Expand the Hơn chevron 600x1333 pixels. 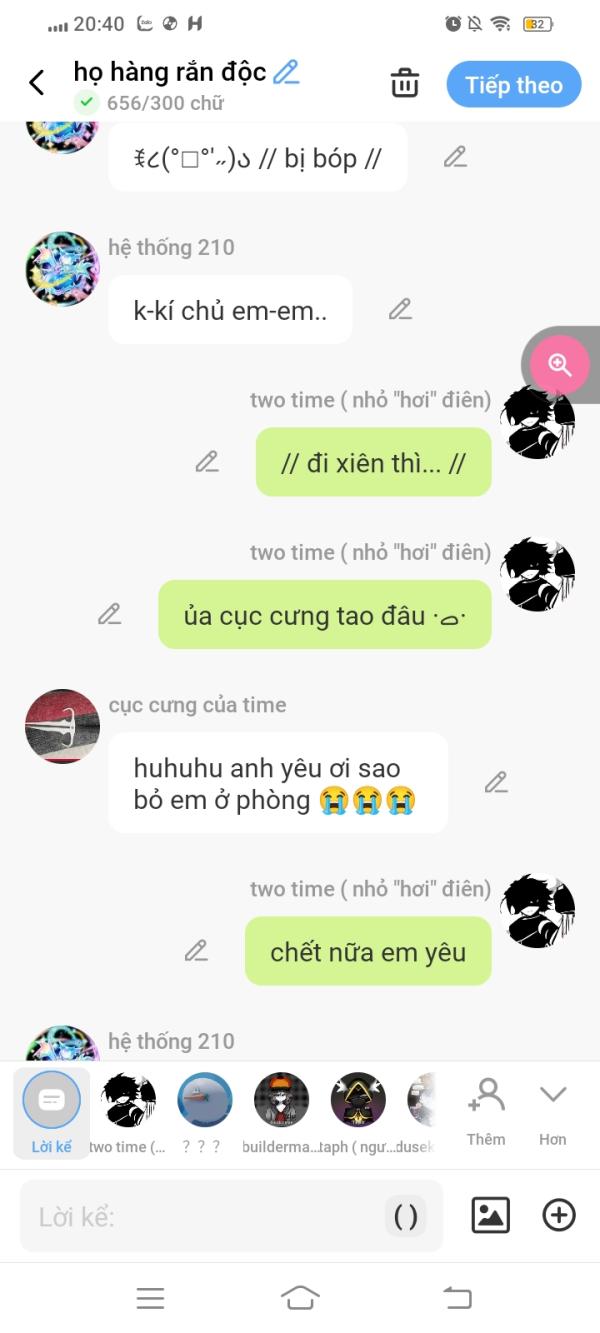pyautogui.click(x=553, y=1110)
